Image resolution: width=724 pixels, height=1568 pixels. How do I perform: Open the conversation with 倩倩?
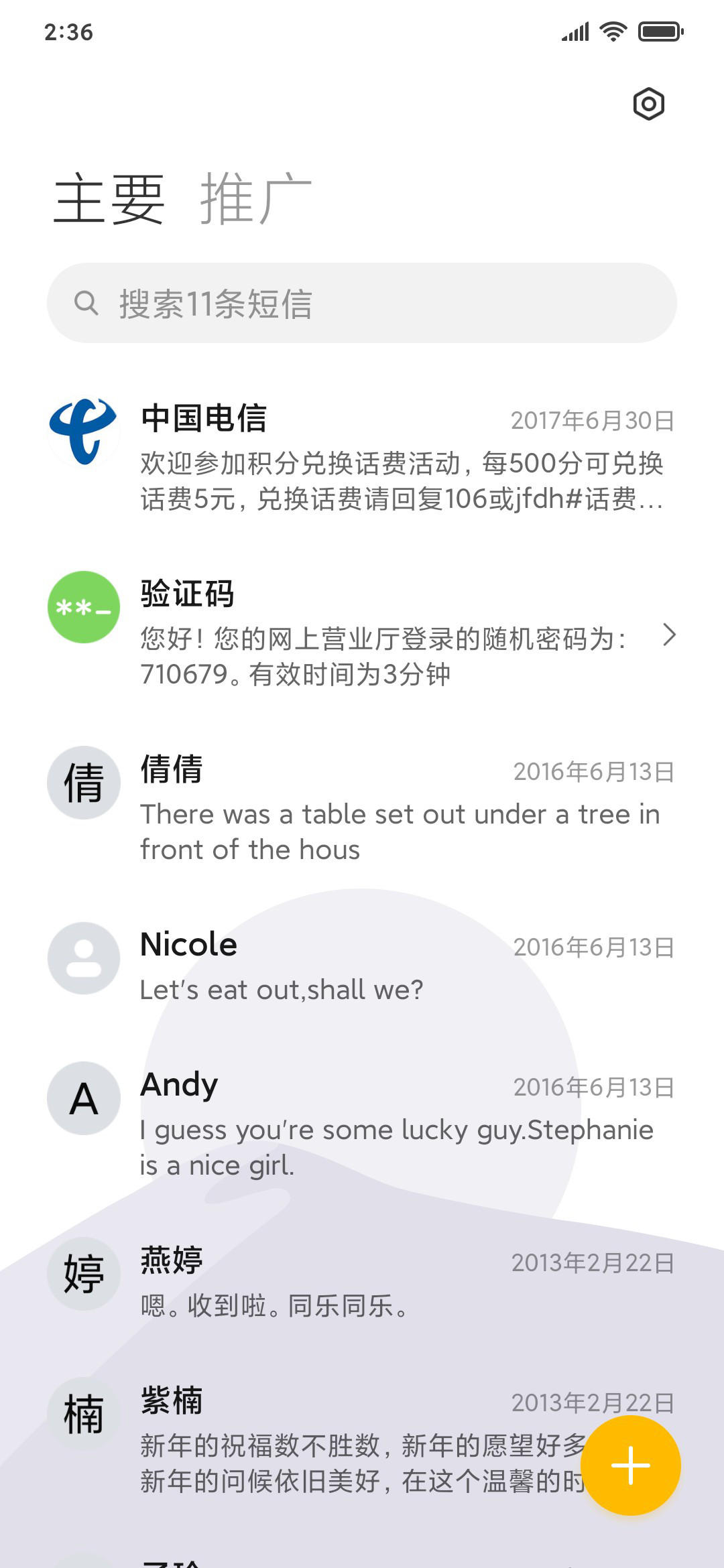[362, 808]
